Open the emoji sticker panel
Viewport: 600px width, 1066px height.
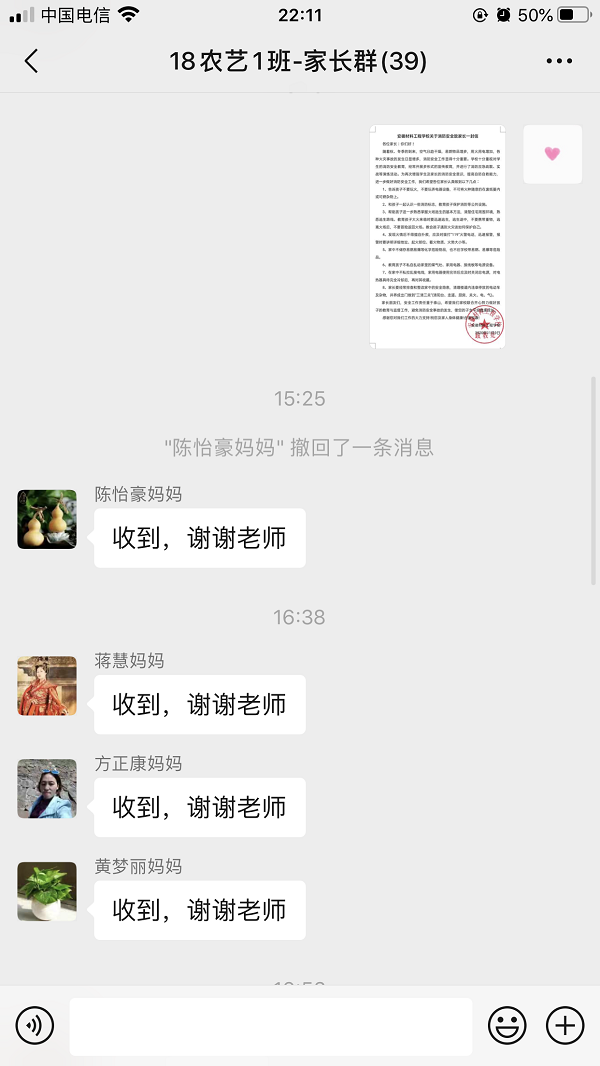[x=507, y=1025]
